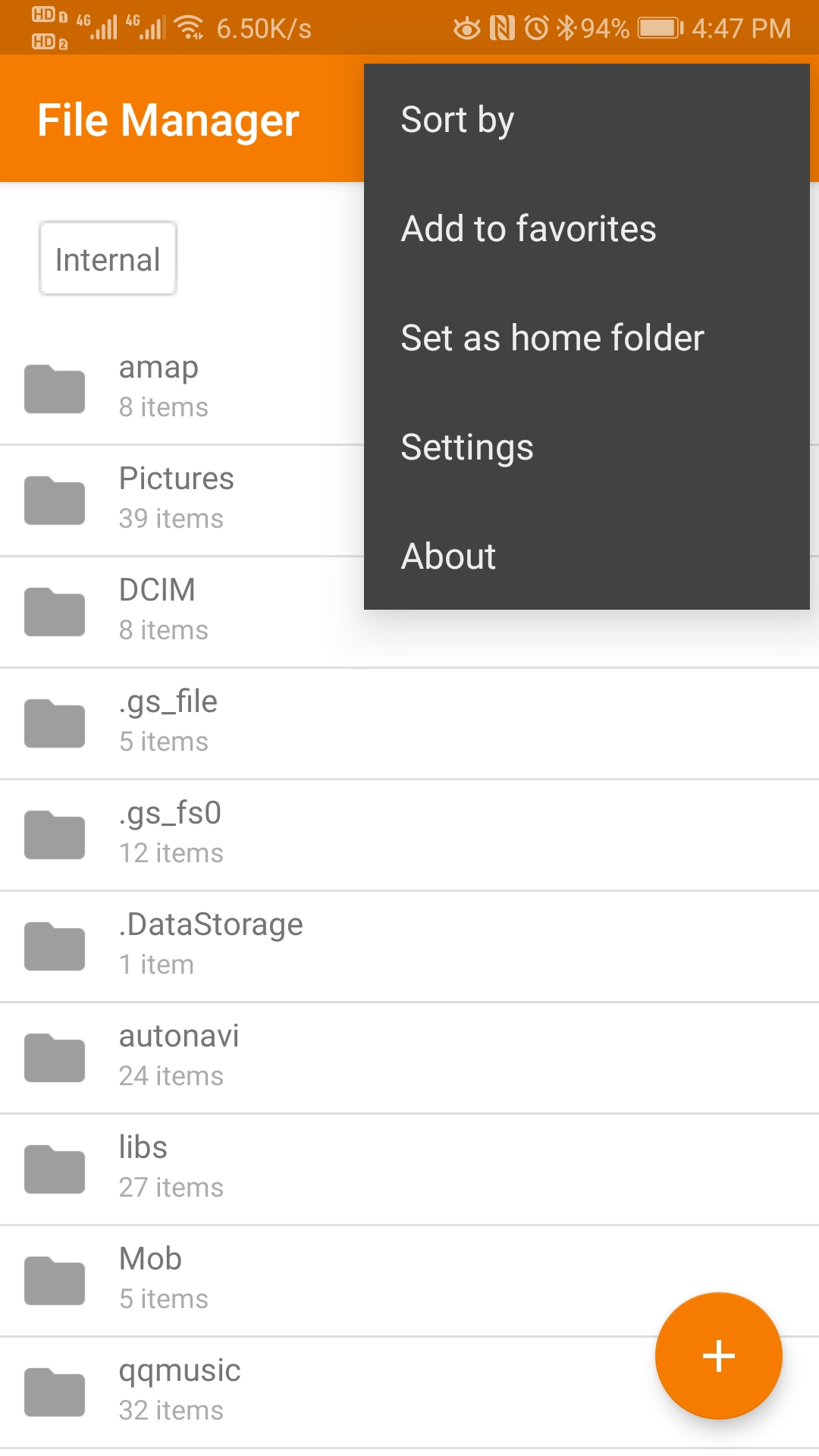Choose Add to favorites
The height and width of the screenshot is (1456, 819).
click(x=528, y=228)
